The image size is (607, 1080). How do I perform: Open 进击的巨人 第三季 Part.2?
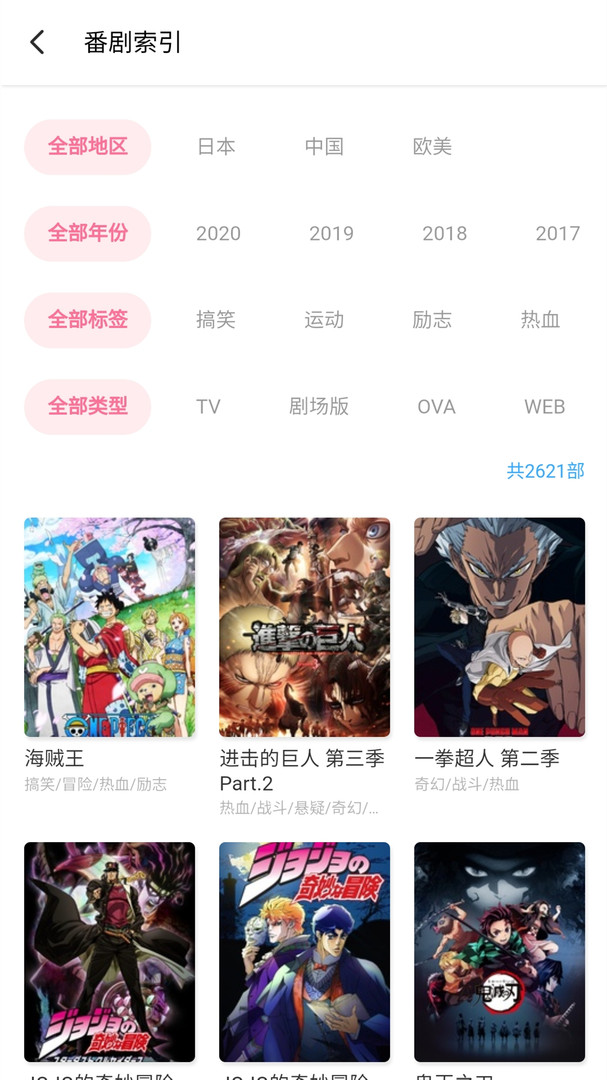click(304, 627)
